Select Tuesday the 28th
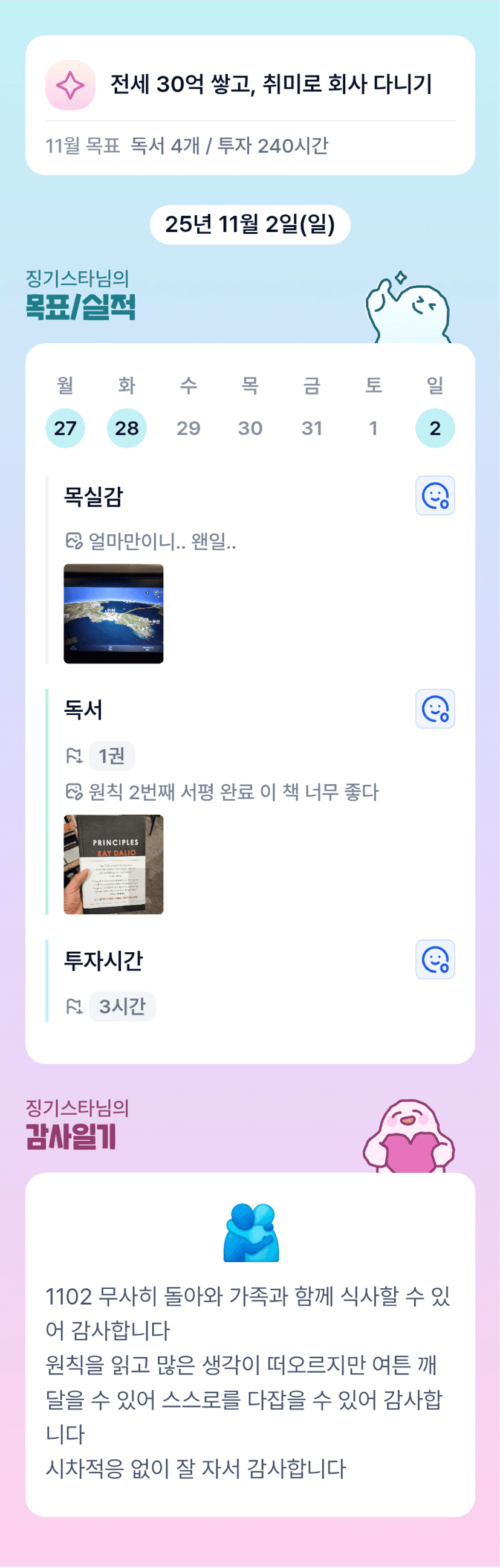Screen dimensions: 500x1568 127,428
